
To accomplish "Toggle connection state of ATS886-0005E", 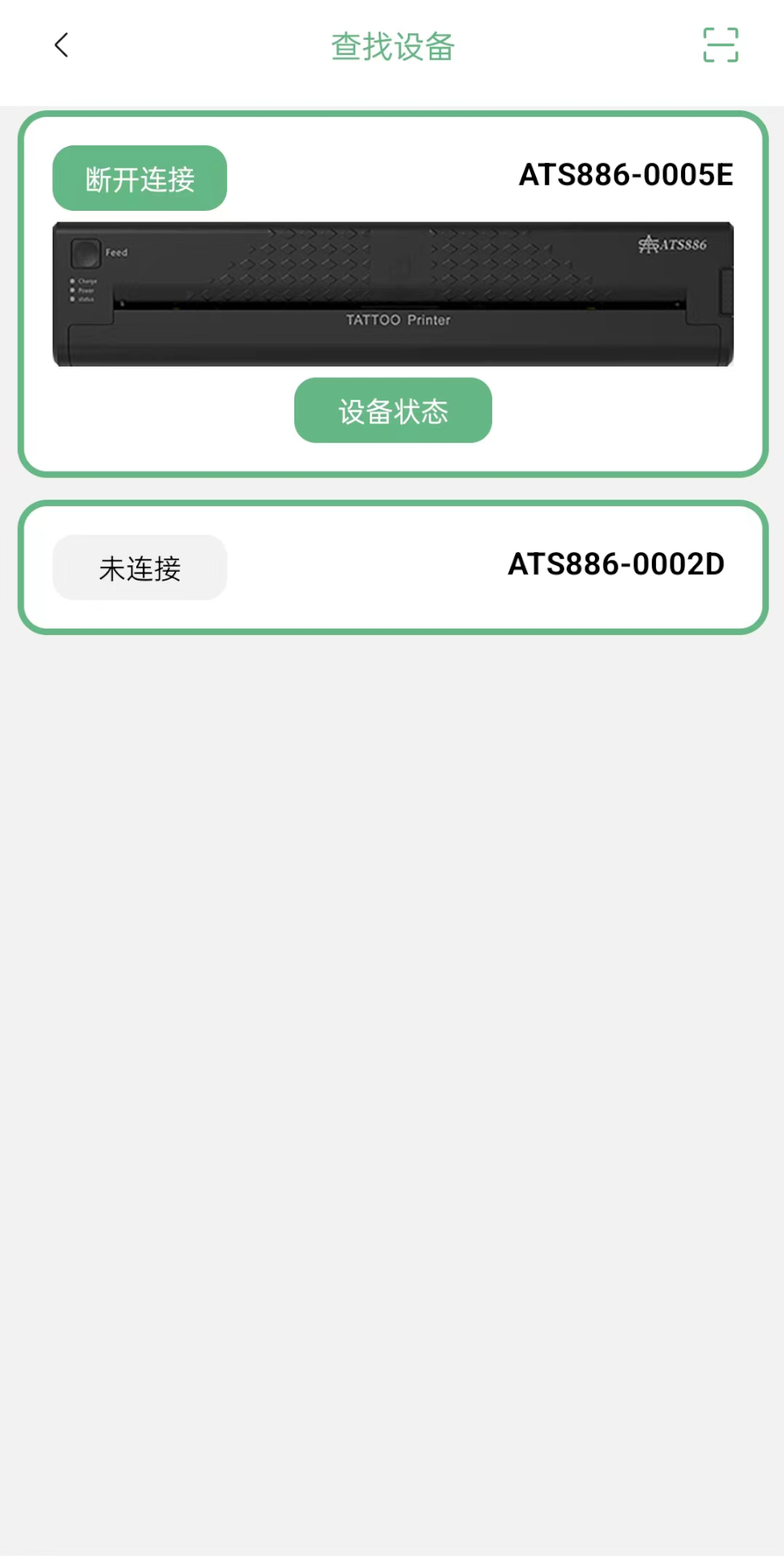I will (139, 178).
